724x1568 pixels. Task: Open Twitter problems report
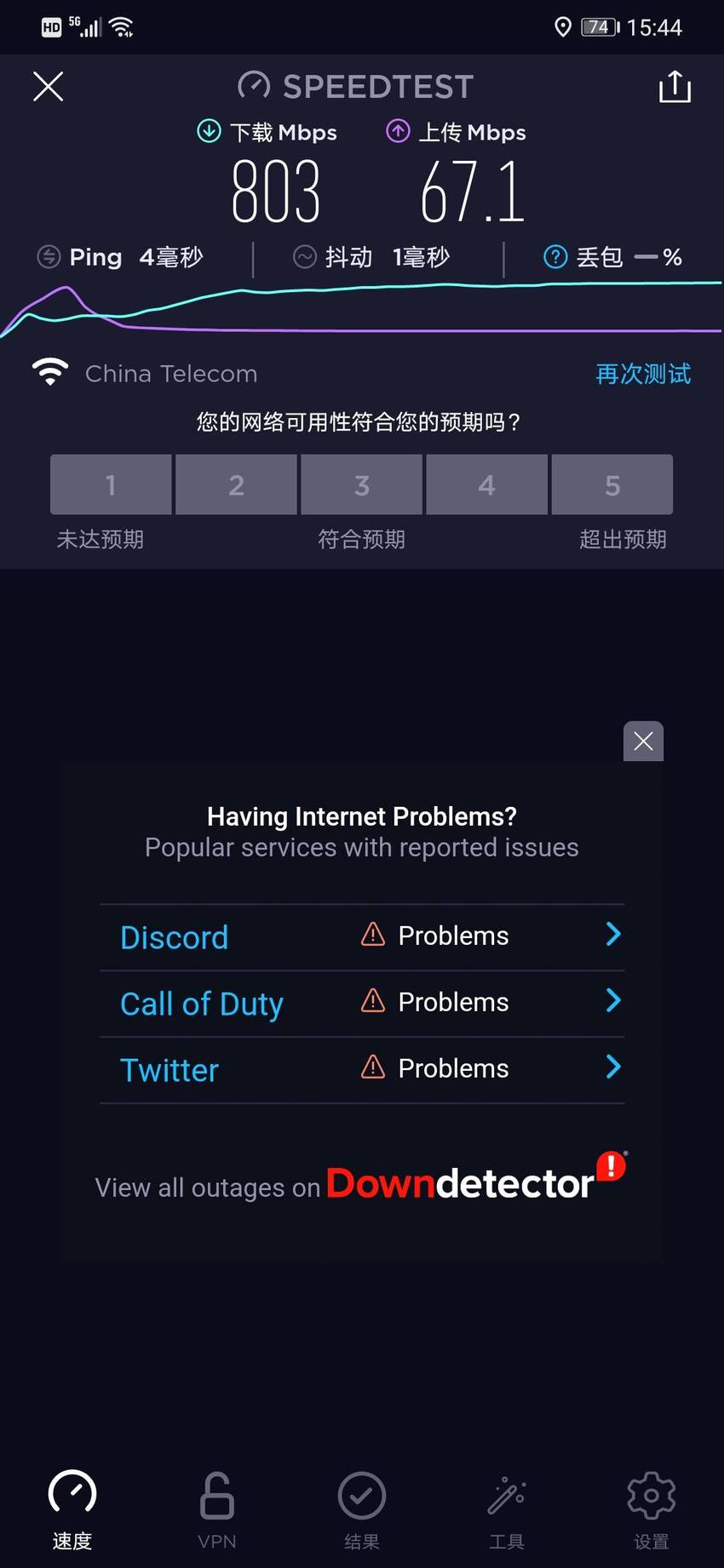coord(362,1069)
